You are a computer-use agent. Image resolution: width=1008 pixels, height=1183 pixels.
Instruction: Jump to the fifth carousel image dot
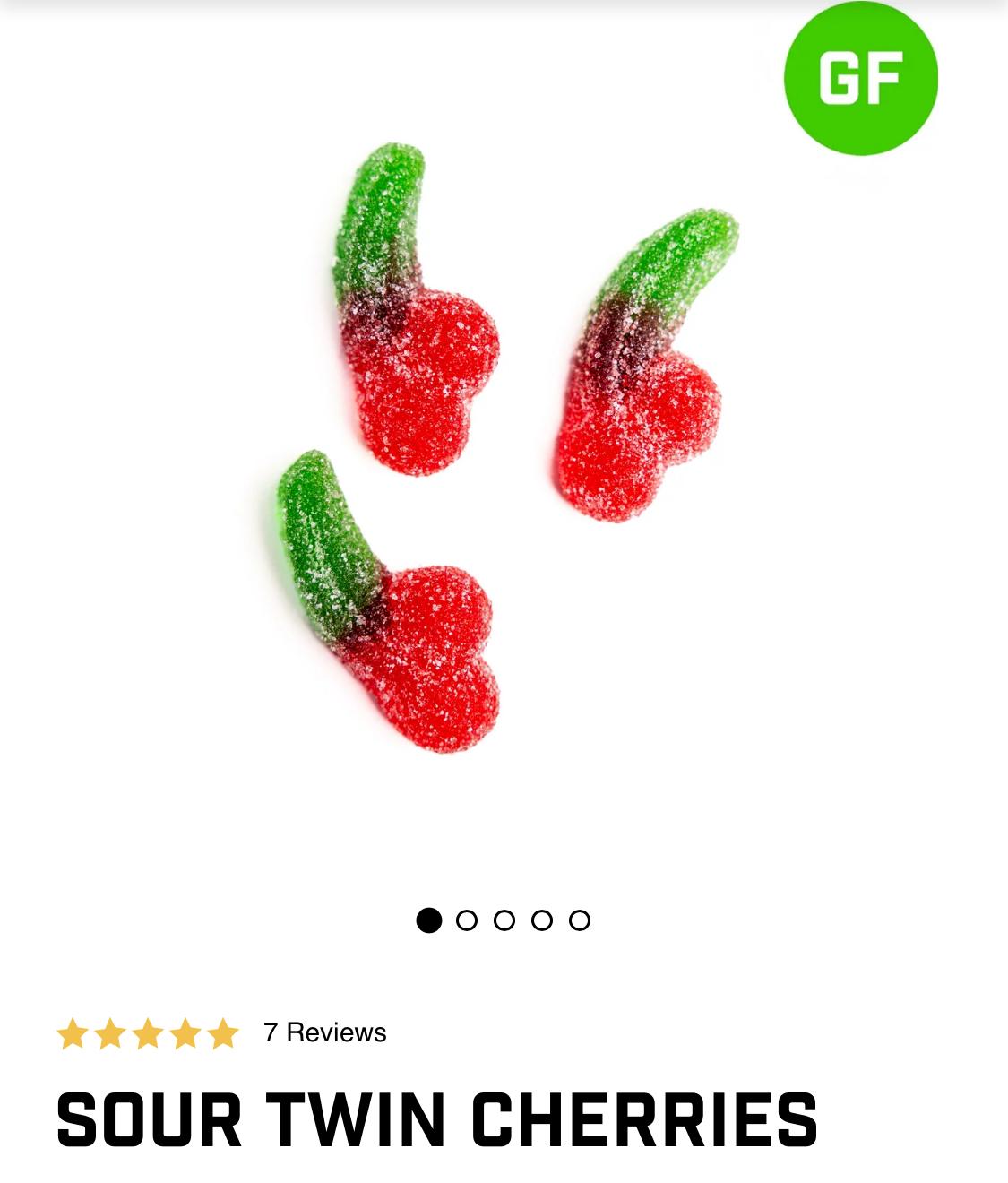pyautogui.click(x=580, y=920)
